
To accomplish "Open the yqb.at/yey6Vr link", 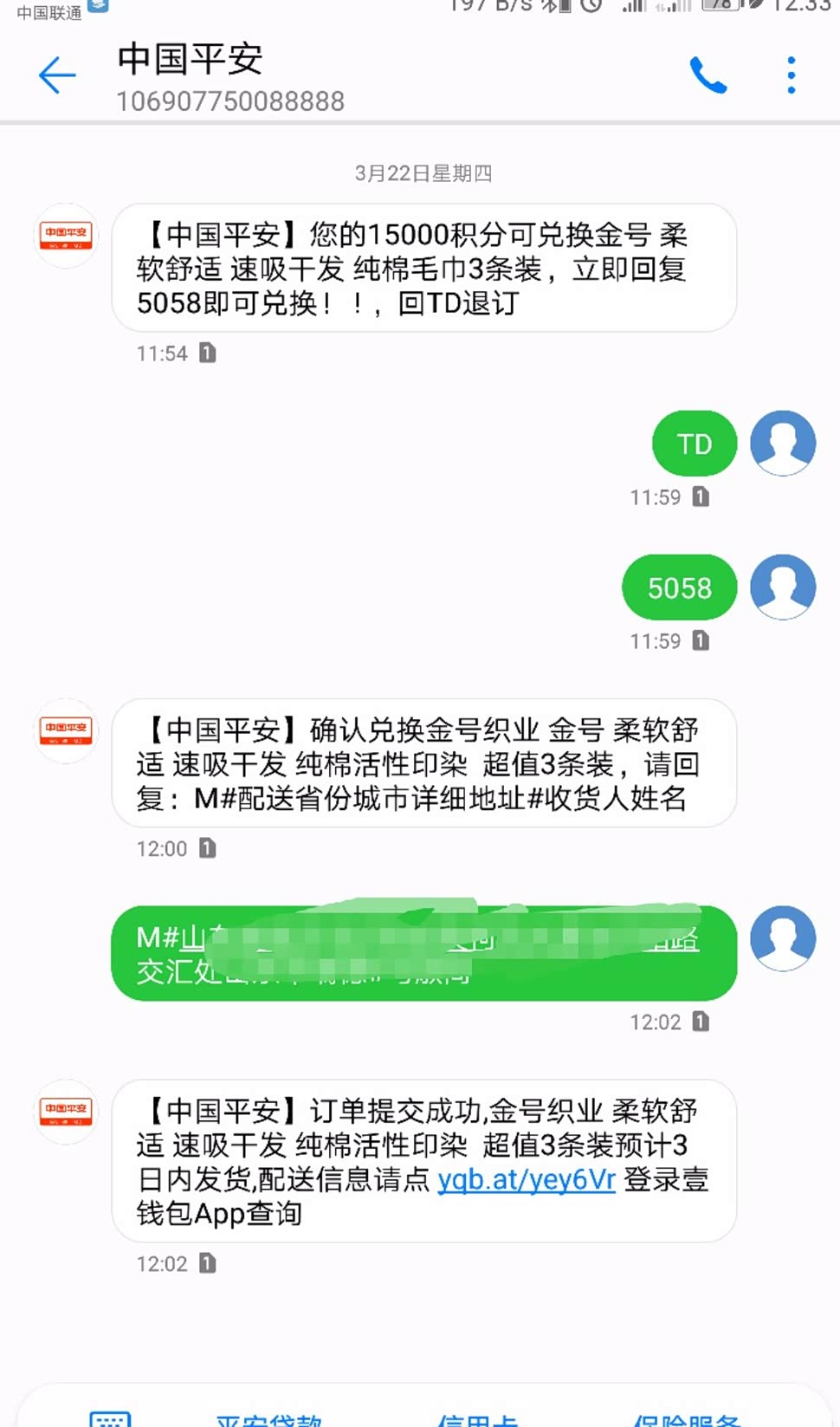I will pyautogui.click(x=526, y=1180).
